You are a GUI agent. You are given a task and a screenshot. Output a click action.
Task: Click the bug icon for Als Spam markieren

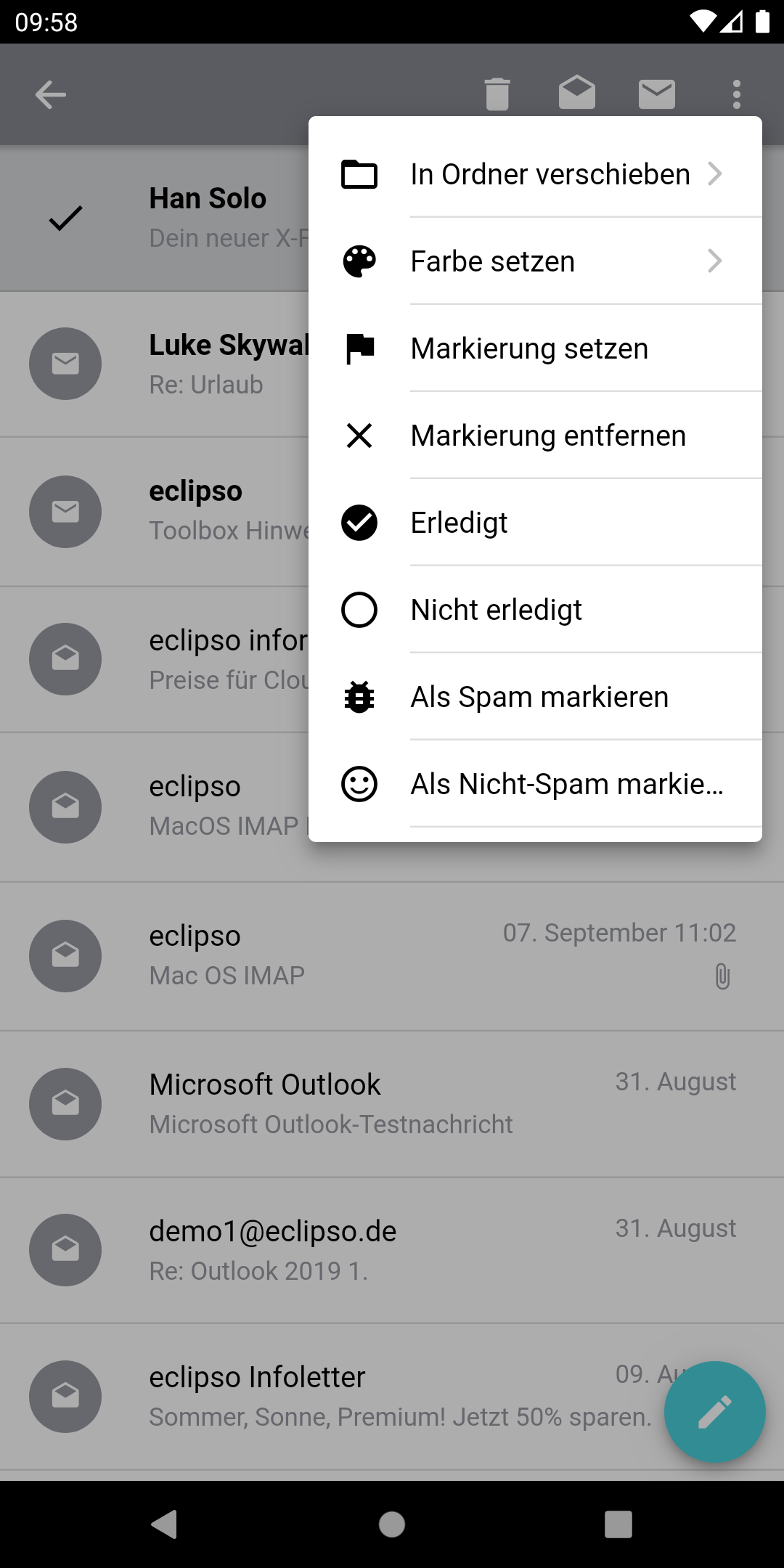(x=359, y=696)
